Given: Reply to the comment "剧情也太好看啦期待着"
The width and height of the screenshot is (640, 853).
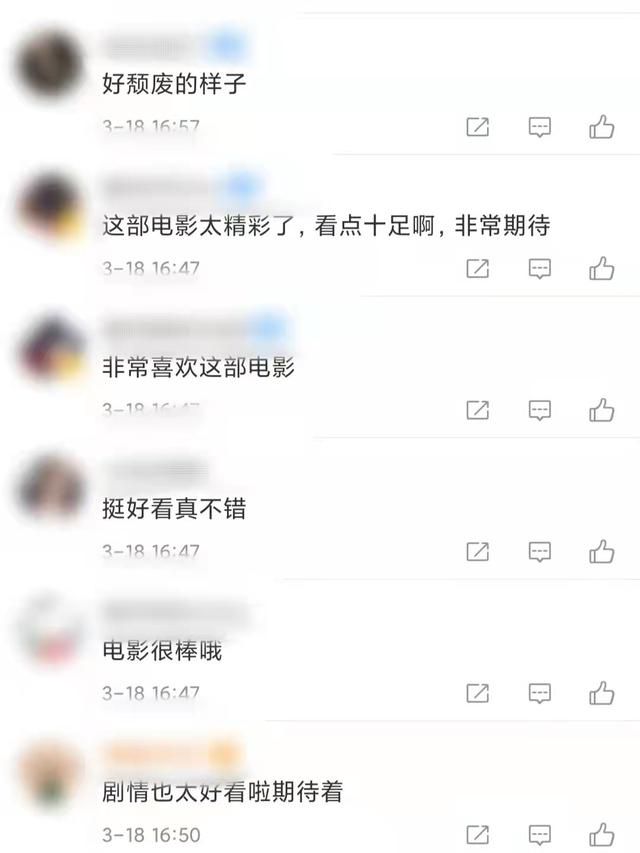Looking at the screenshot, I should tap(540, 834).
